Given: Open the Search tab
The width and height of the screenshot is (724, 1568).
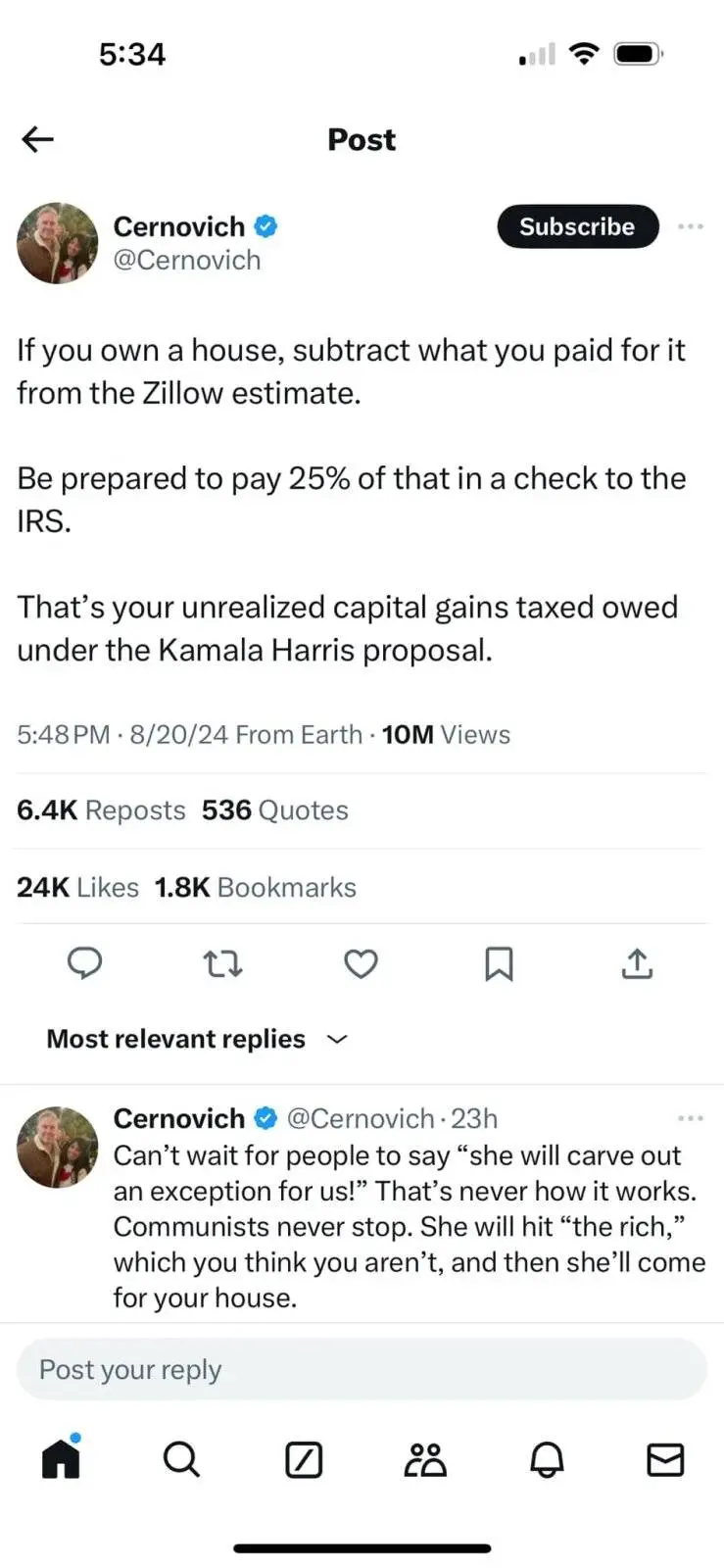Looking at the screenshot, I should (x=181, y=1460).
